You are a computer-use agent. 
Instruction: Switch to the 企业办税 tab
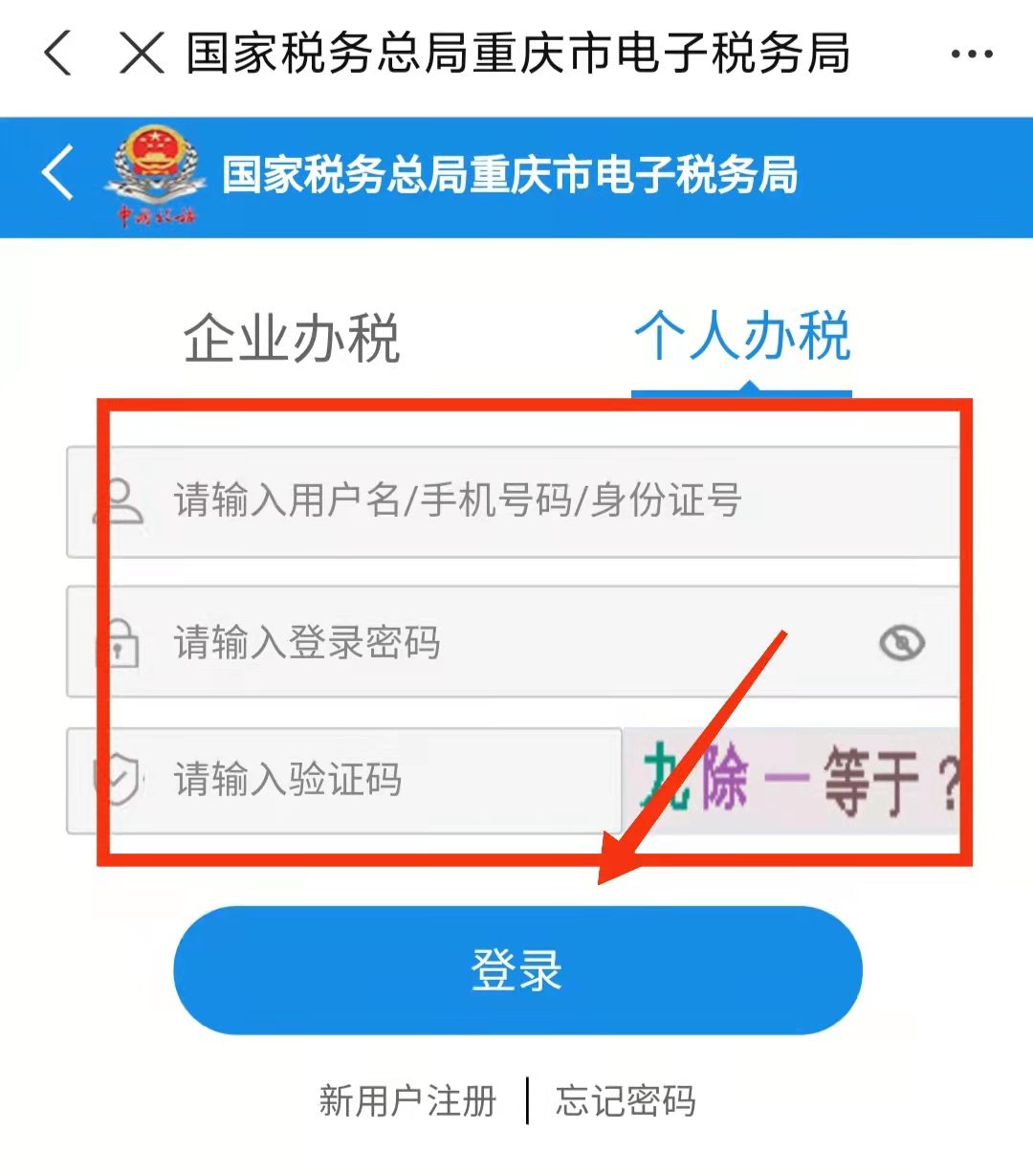coord(292,339)
